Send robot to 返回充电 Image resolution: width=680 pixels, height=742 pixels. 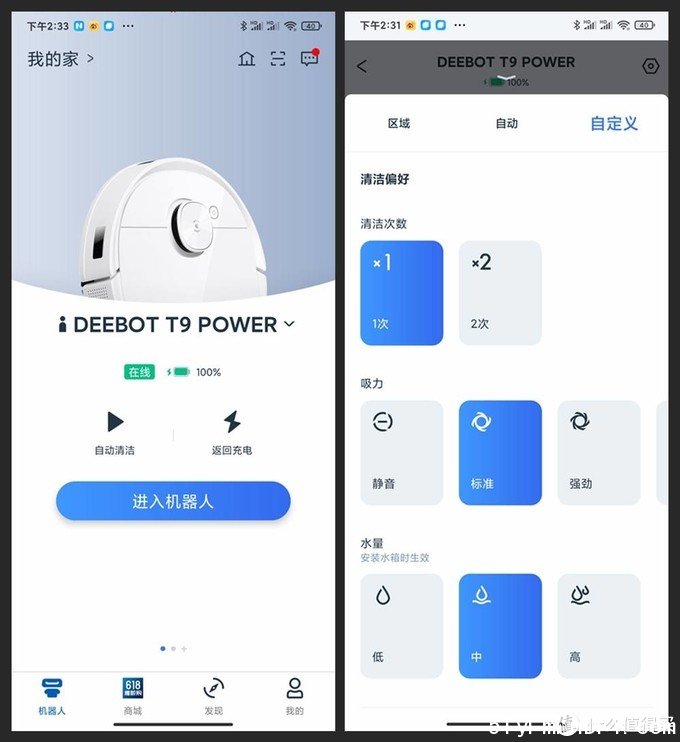(232, 431)
